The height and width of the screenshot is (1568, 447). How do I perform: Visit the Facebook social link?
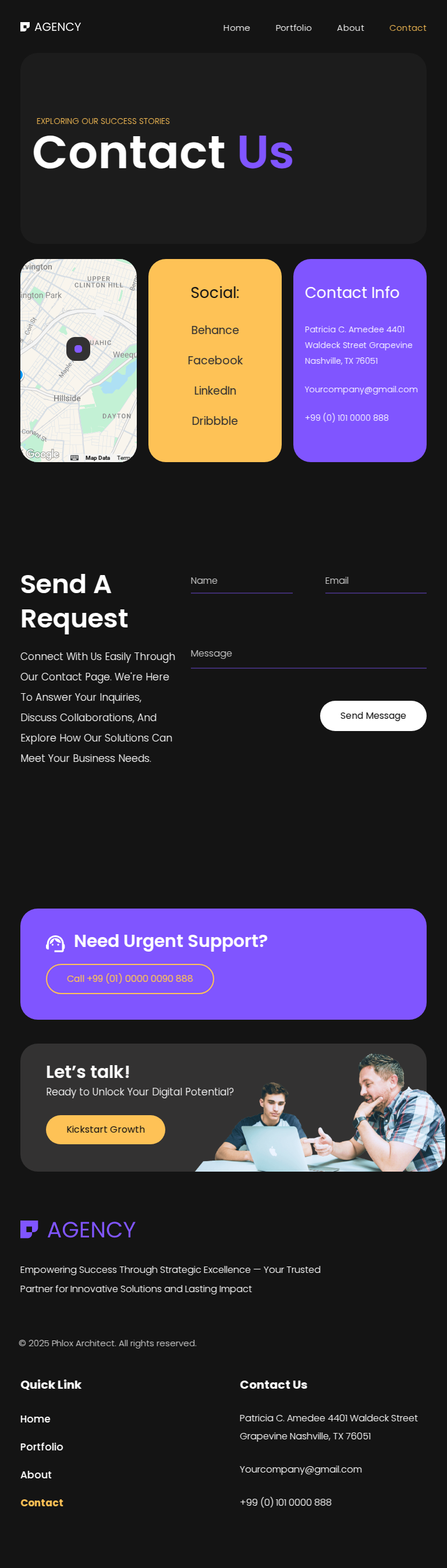(x=214, y=360)
